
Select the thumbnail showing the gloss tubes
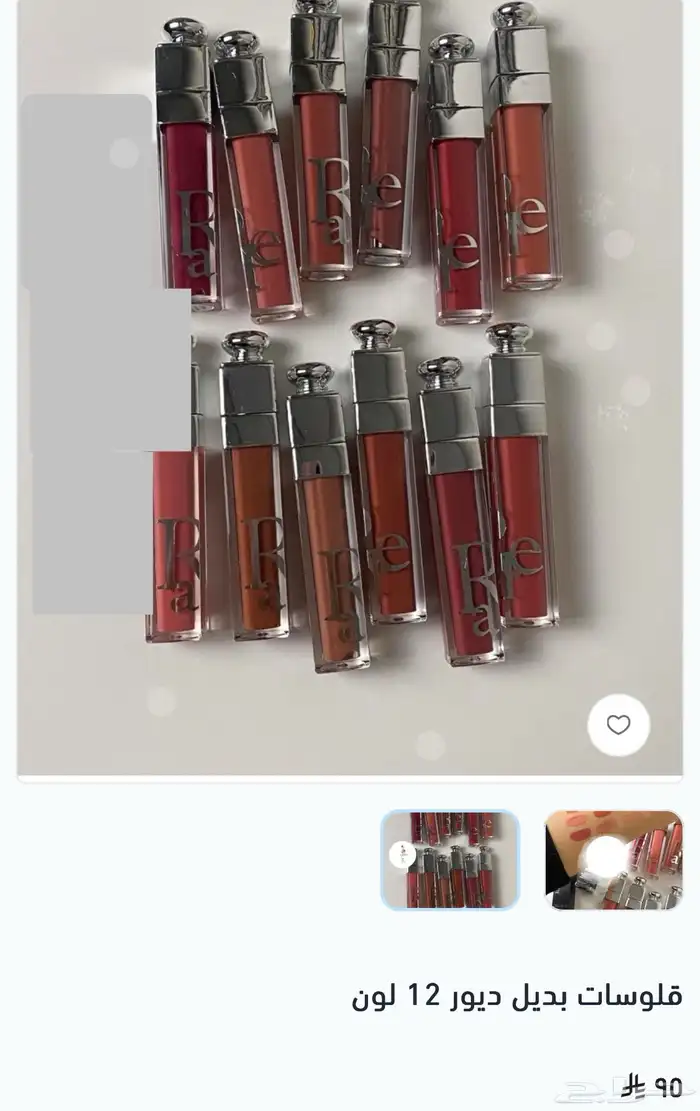450,860
